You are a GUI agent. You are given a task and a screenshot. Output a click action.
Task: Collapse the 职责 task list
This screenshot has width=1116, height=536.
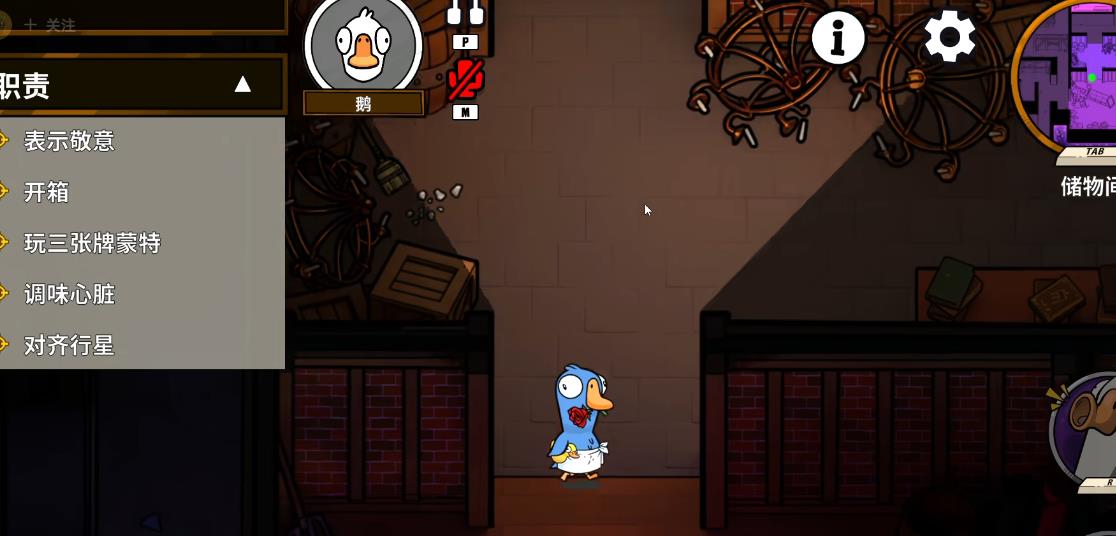pos(242,85)
